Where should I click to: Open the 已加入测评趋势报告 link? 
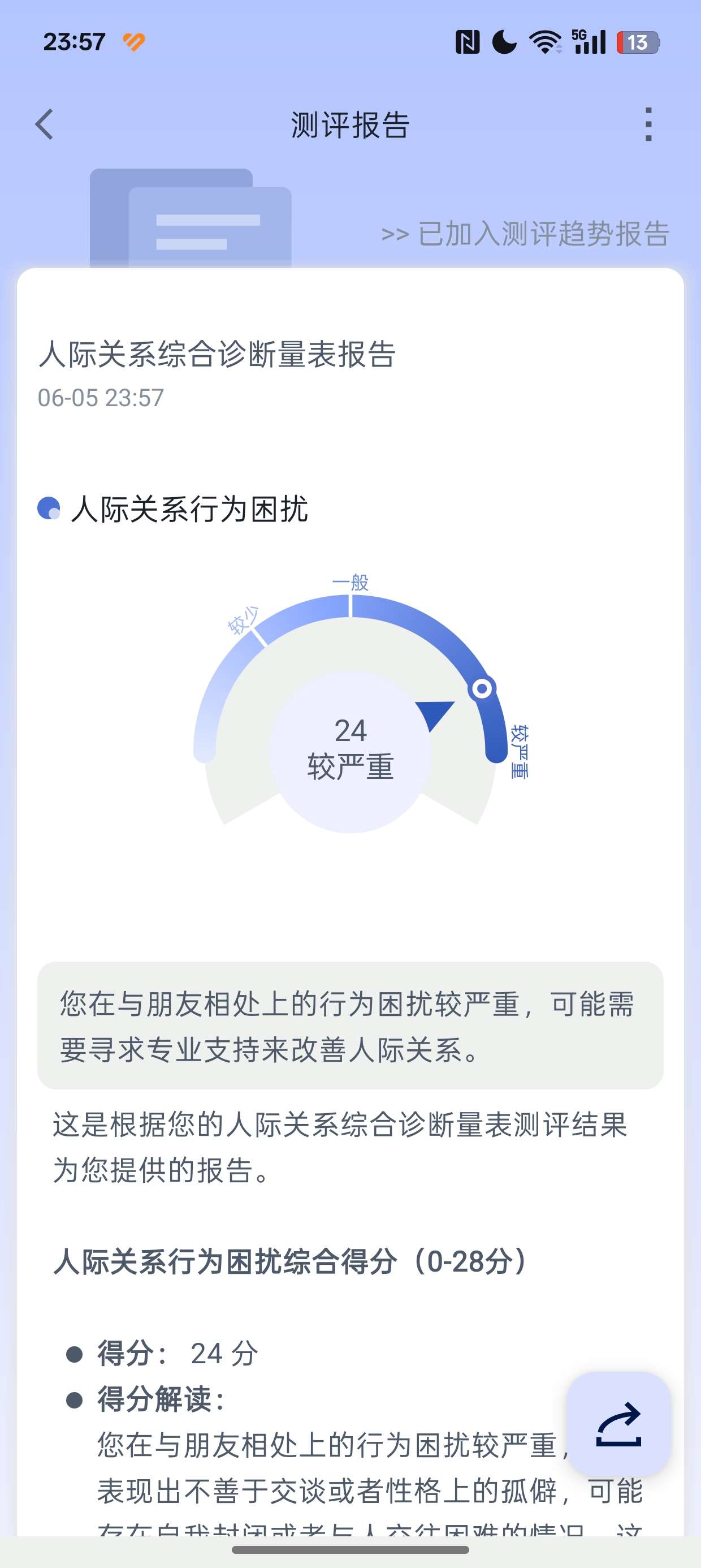pyautogui.click(x=525, y=234)
